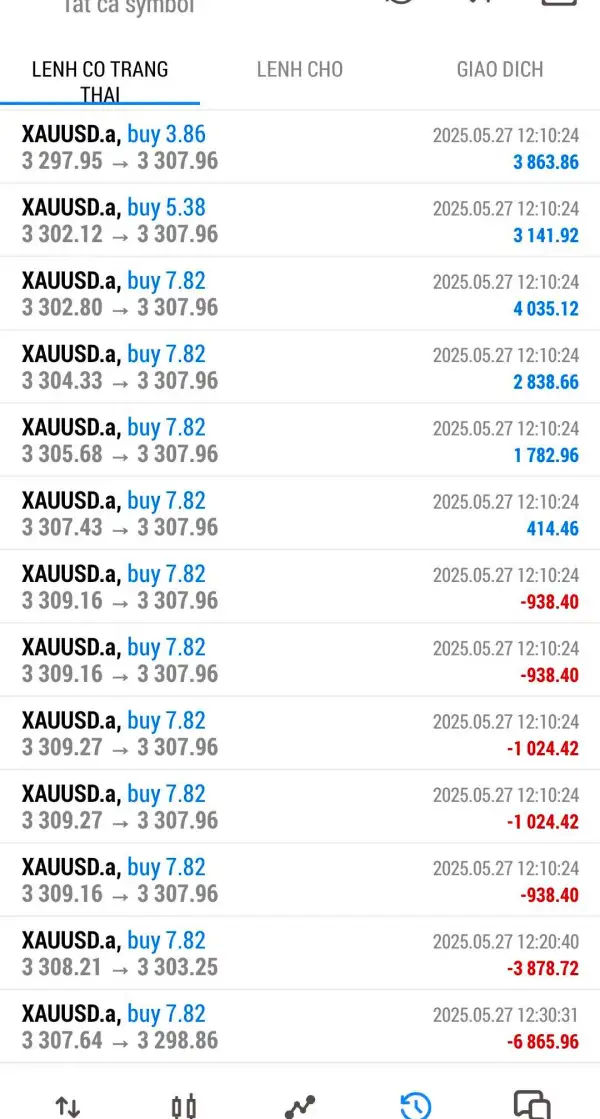Expand the order opened at 3 302.80
This screenshot has width=600, height=1119.
click(300, 294)
